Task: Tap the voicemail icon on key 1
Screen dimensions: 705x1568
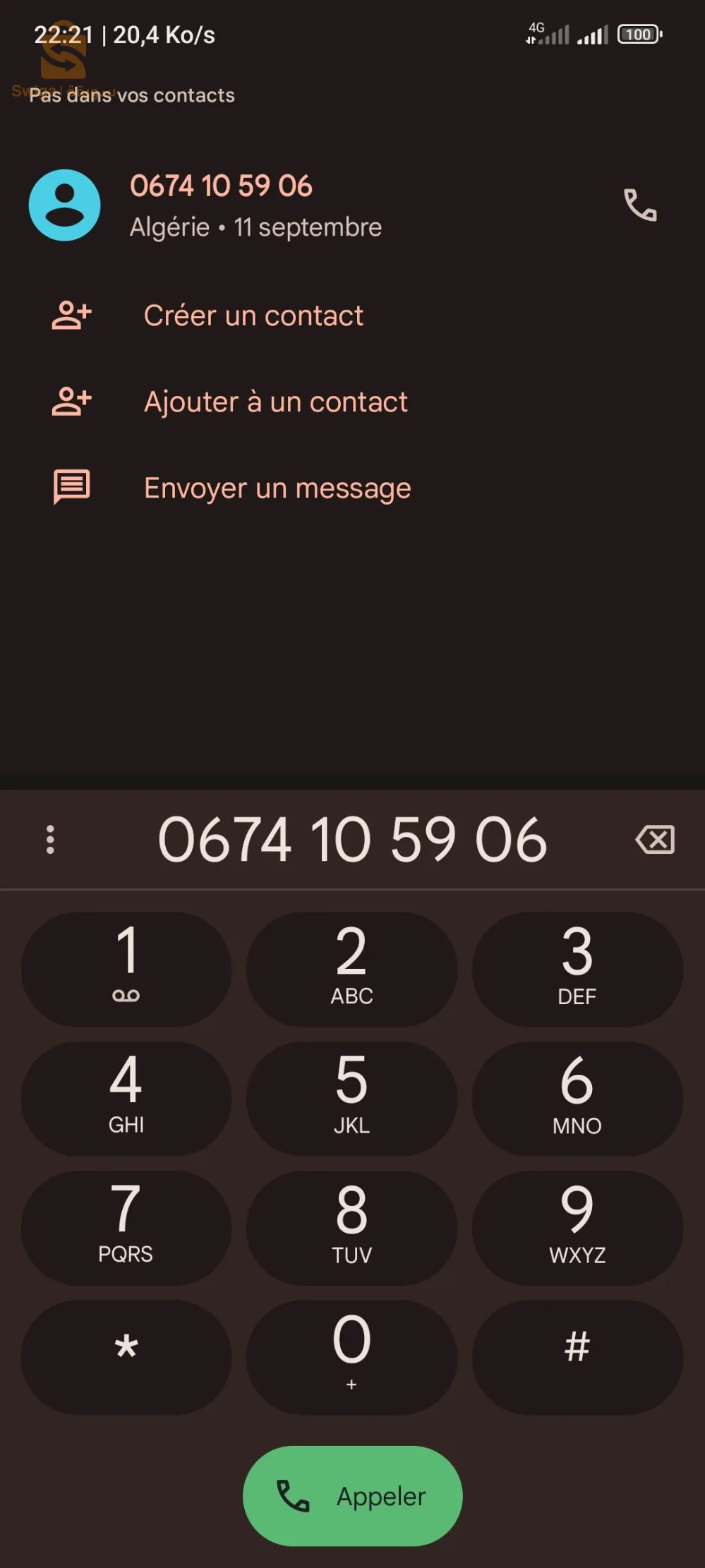Action: click(127, 995)
